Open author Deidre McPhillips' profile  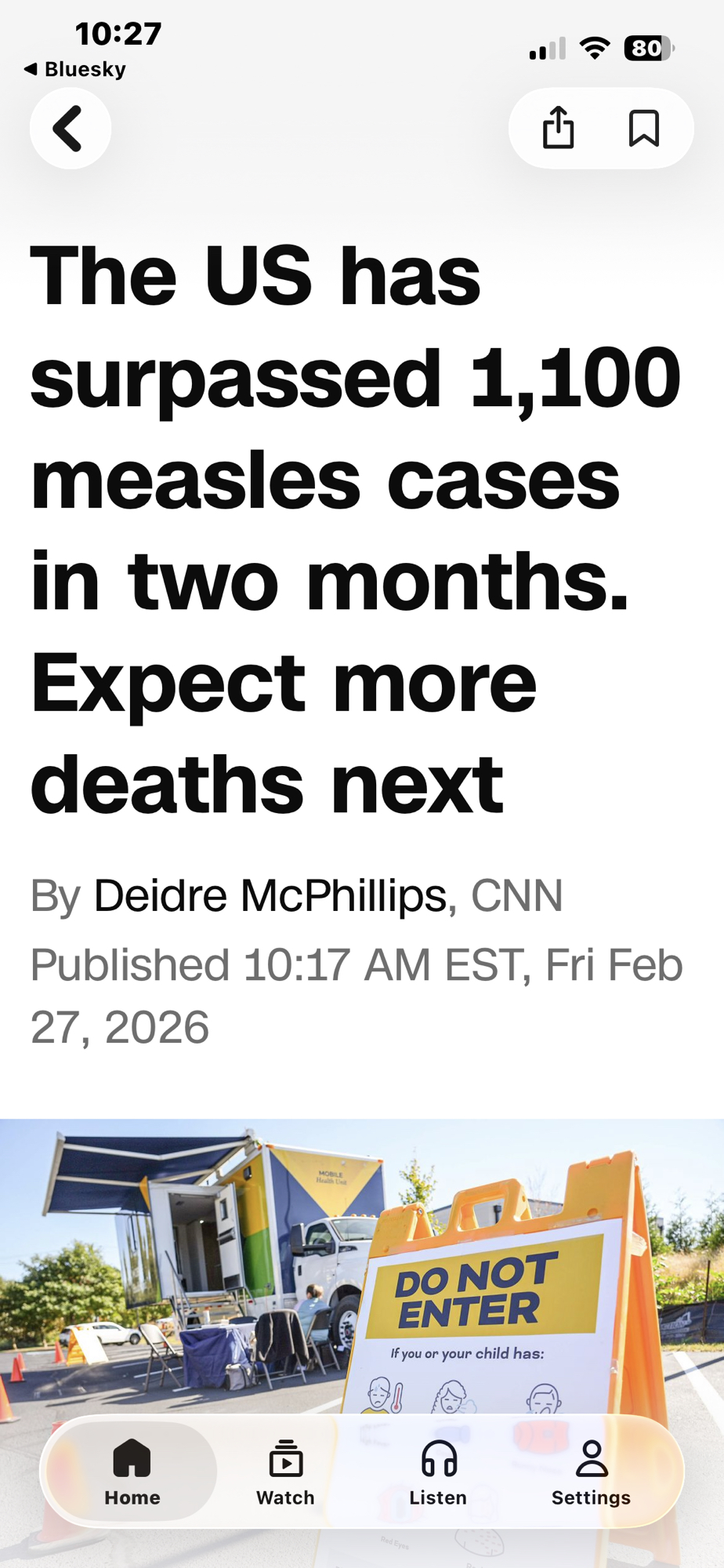(x=270, y=895)
